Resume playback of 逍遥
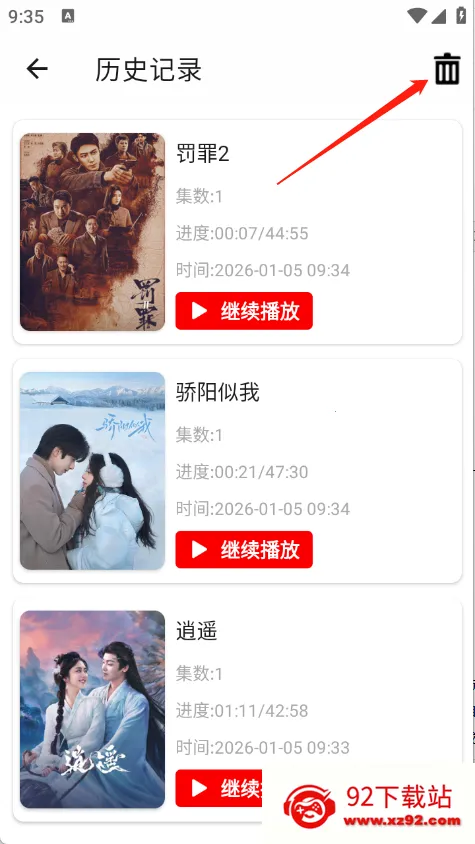 pyautogui.click(x=219, y=788)
